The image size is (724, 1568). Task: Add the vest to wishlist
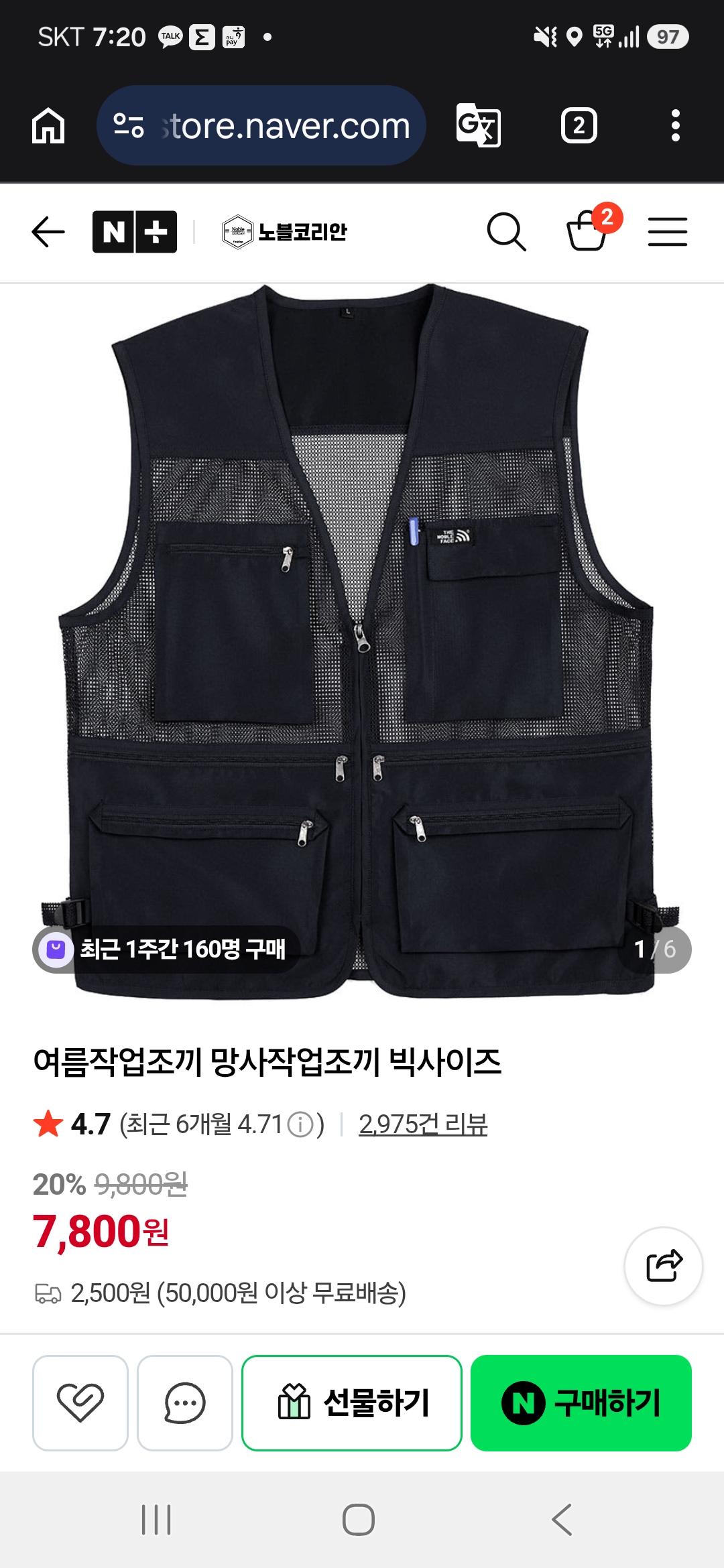[x=80, y=1402]
